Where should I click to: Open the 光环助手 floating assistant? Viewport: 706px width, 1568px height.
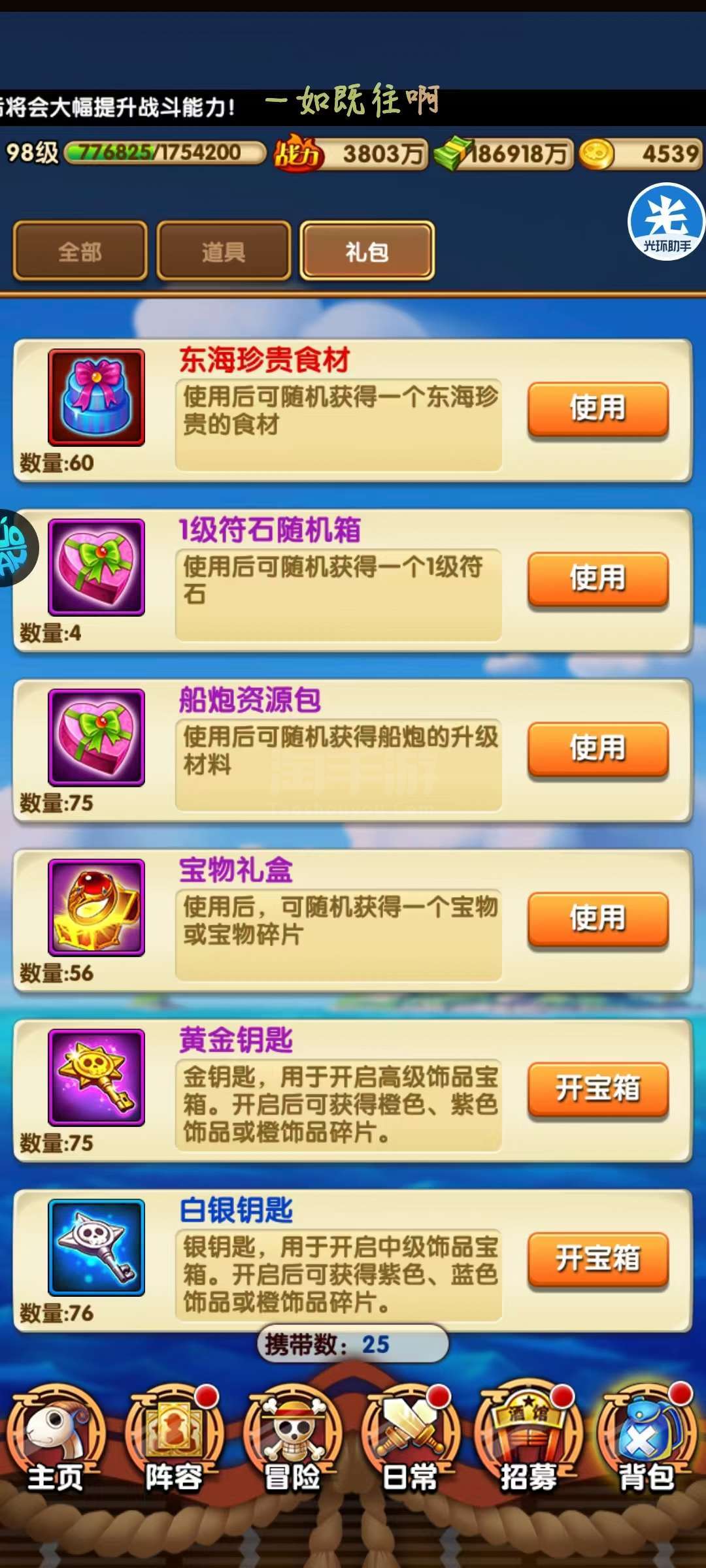[x=666, y=222]
